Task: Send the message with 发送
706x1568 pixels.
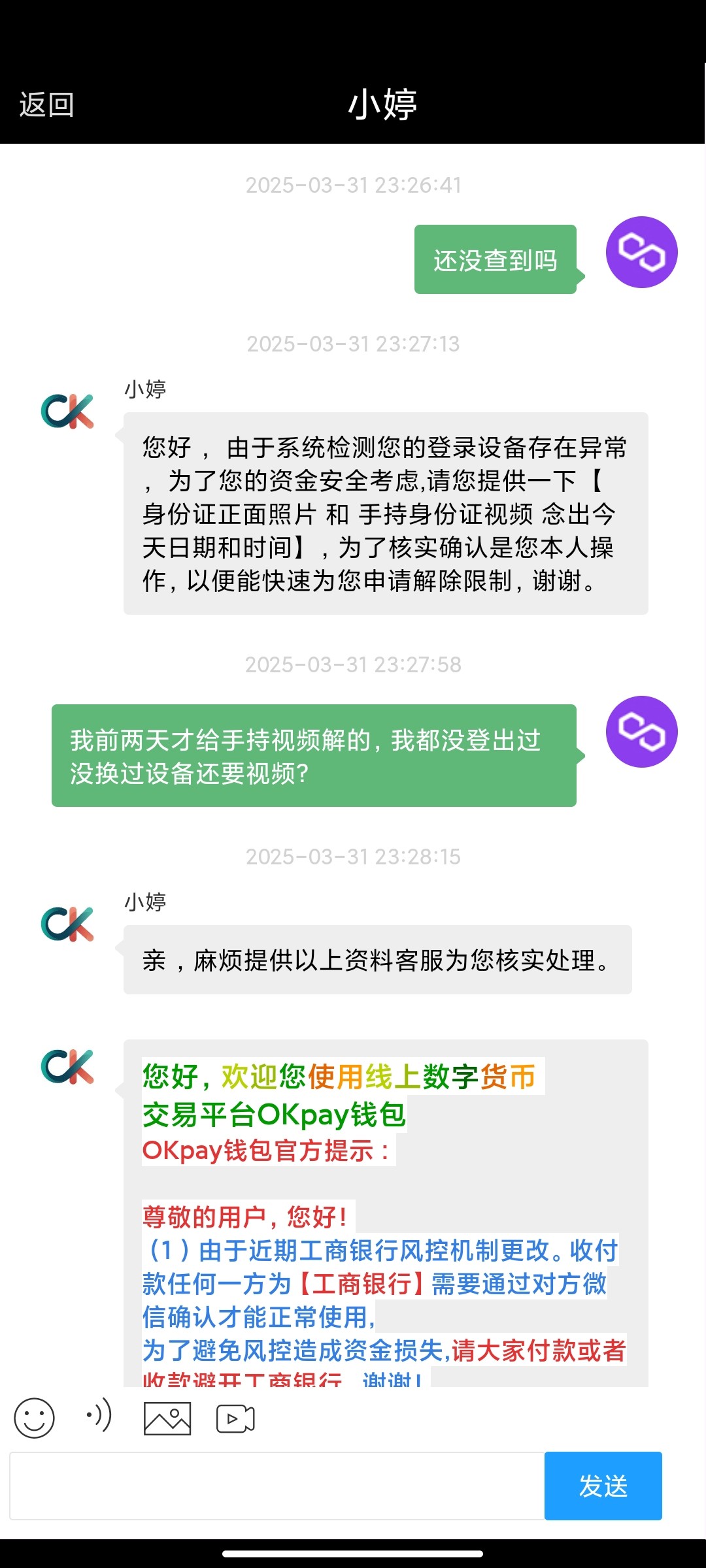Action: (x=603, y=1486)
